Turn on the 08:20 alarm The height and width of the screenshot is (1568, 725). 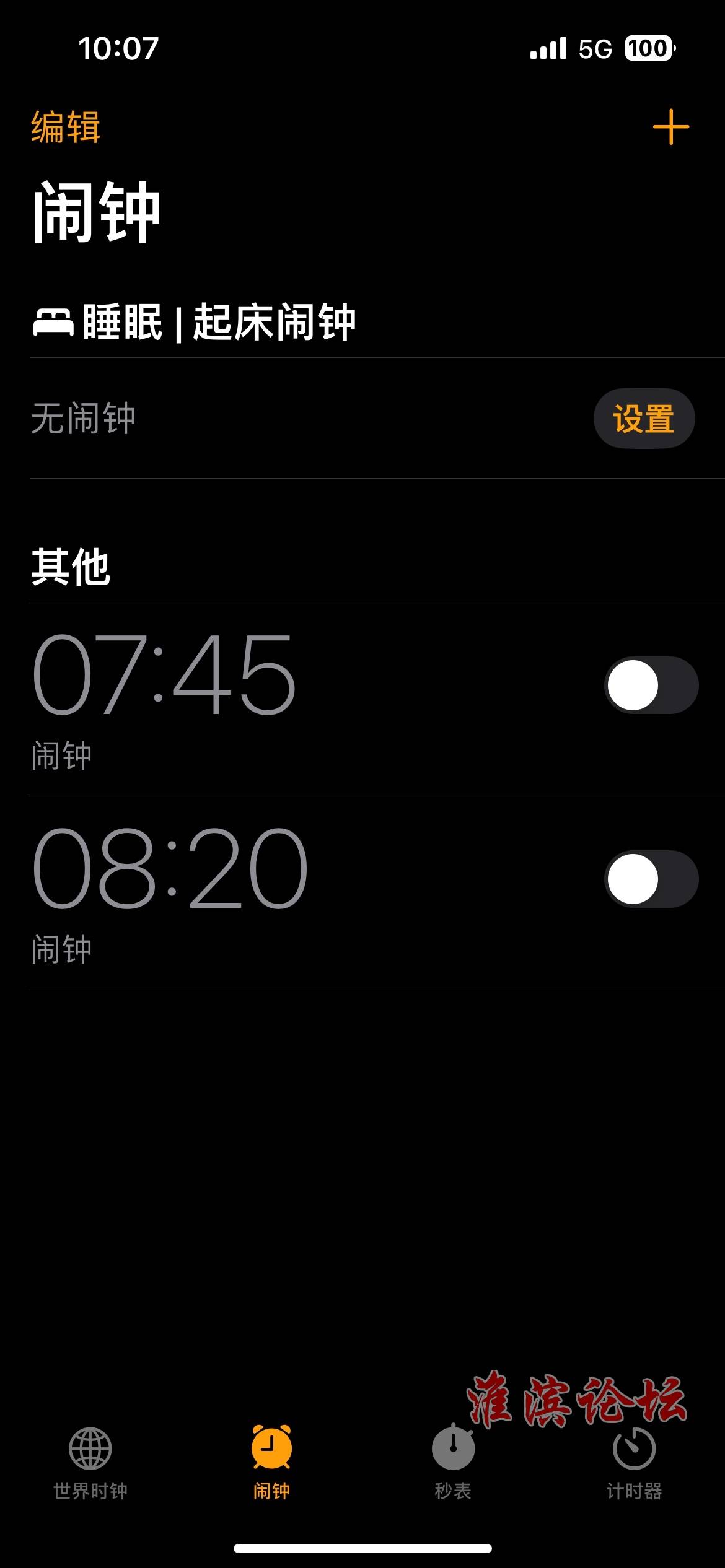point(651,879)
